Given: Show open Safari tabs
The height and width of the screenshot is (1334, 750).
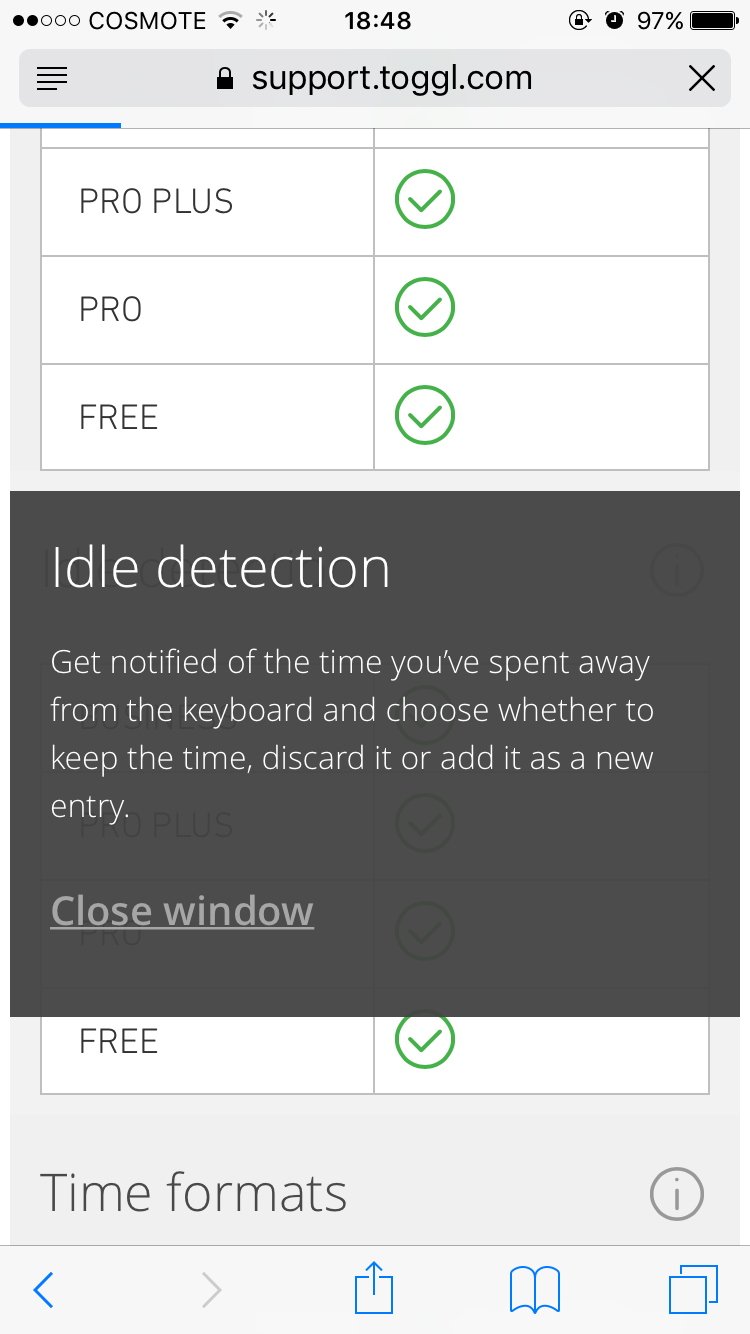Looking at the screenshot, I should [693, 1289].
